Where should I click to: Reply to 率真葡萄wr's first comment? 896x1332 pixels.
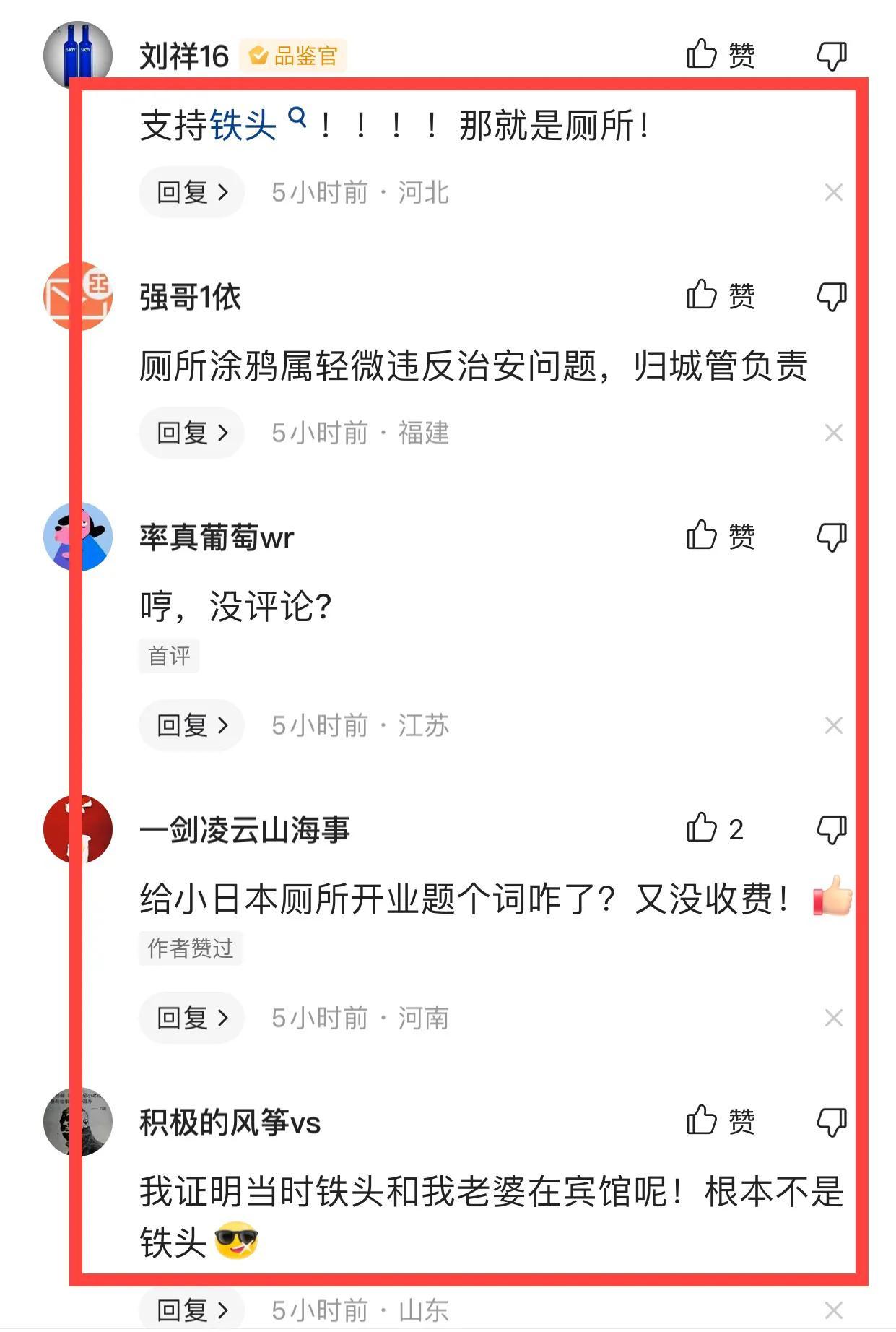click(x=191, y=725)
